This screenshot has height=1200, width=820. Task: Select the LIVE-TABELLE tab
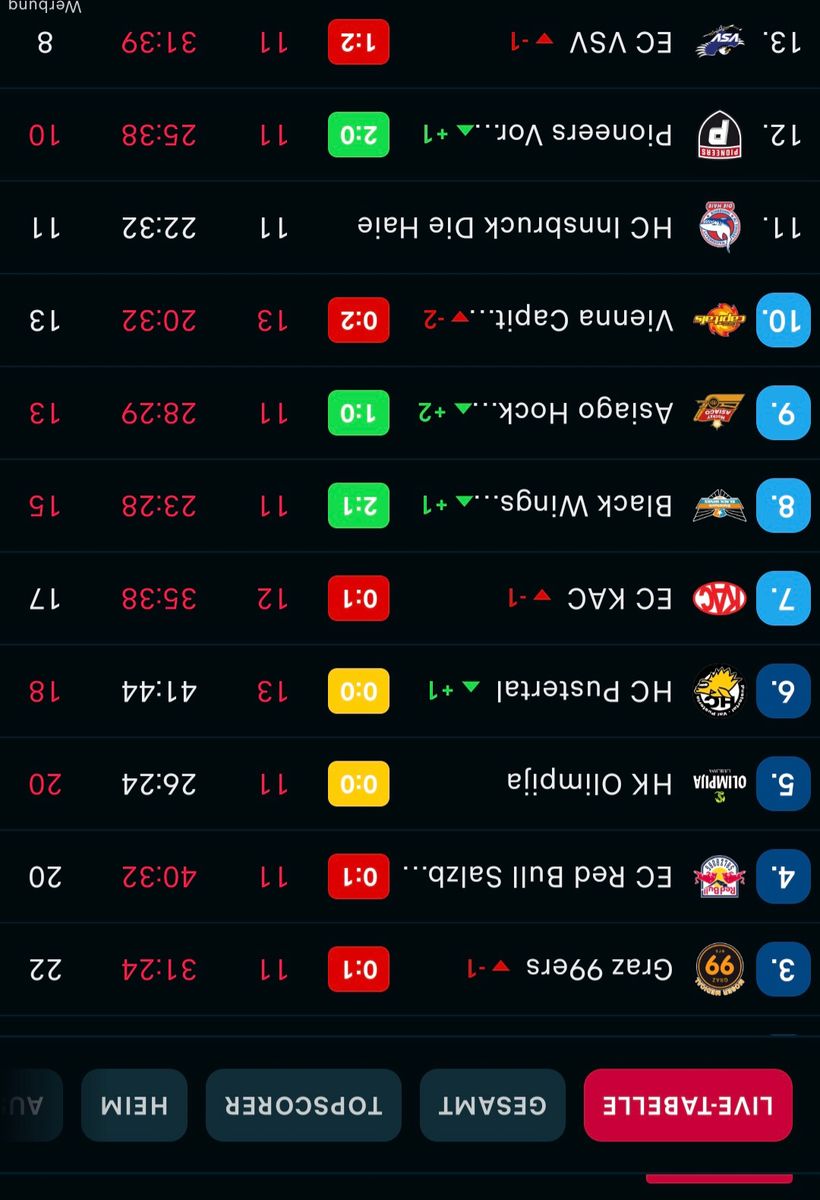(688, 1105)
